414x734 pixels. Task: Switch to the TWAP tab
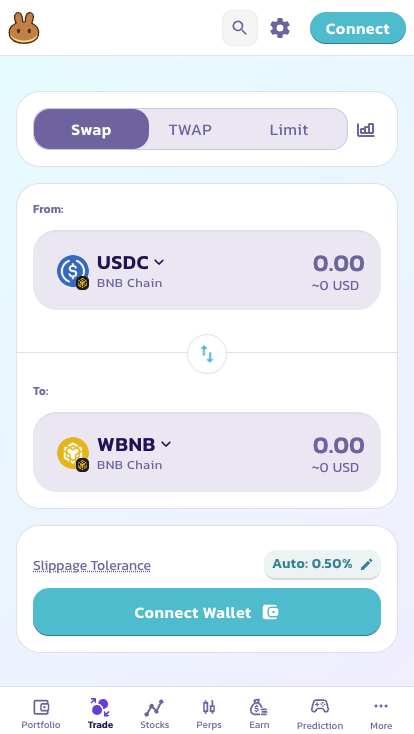click(x=190, y=129)
